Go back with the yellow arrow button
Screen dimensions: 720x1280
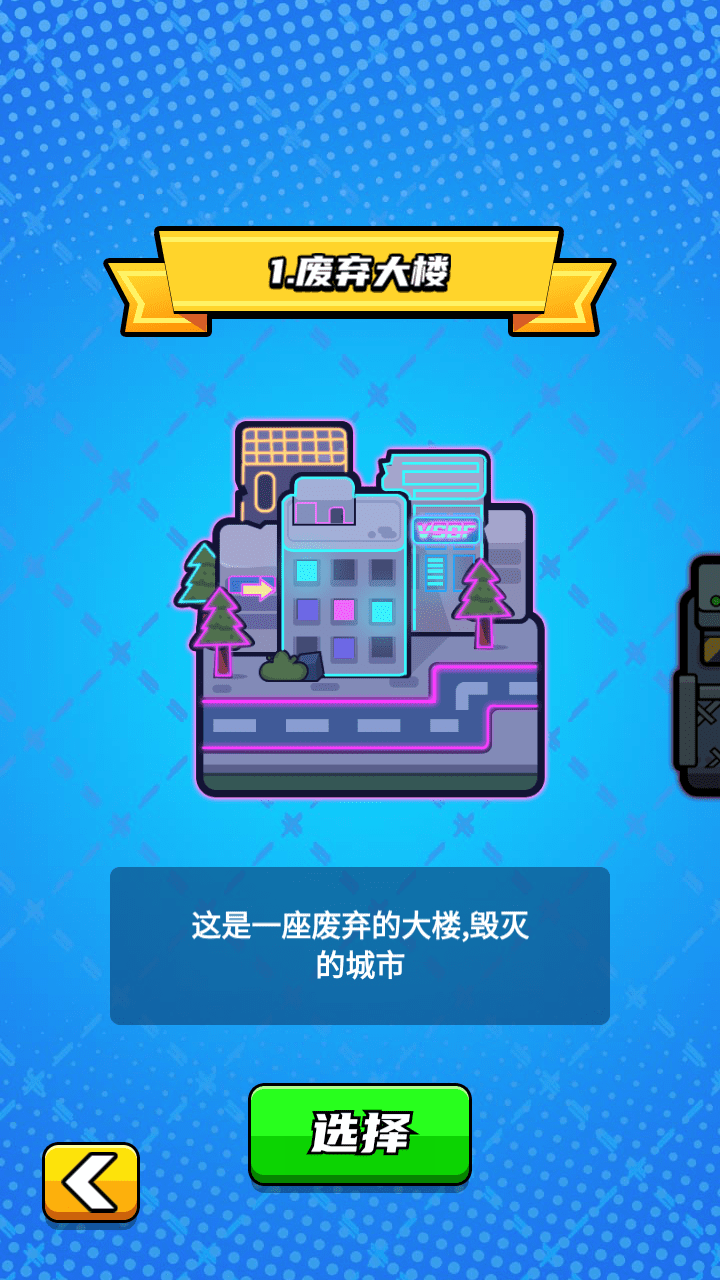[91, 1181]
